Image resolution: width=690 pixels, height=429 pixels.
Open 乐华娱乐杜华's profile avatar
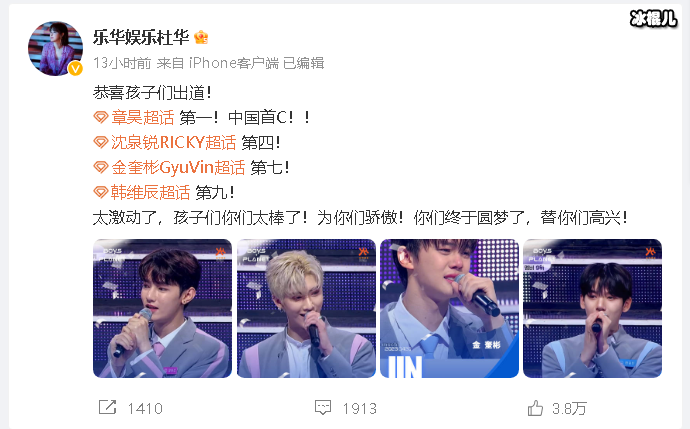55,47
